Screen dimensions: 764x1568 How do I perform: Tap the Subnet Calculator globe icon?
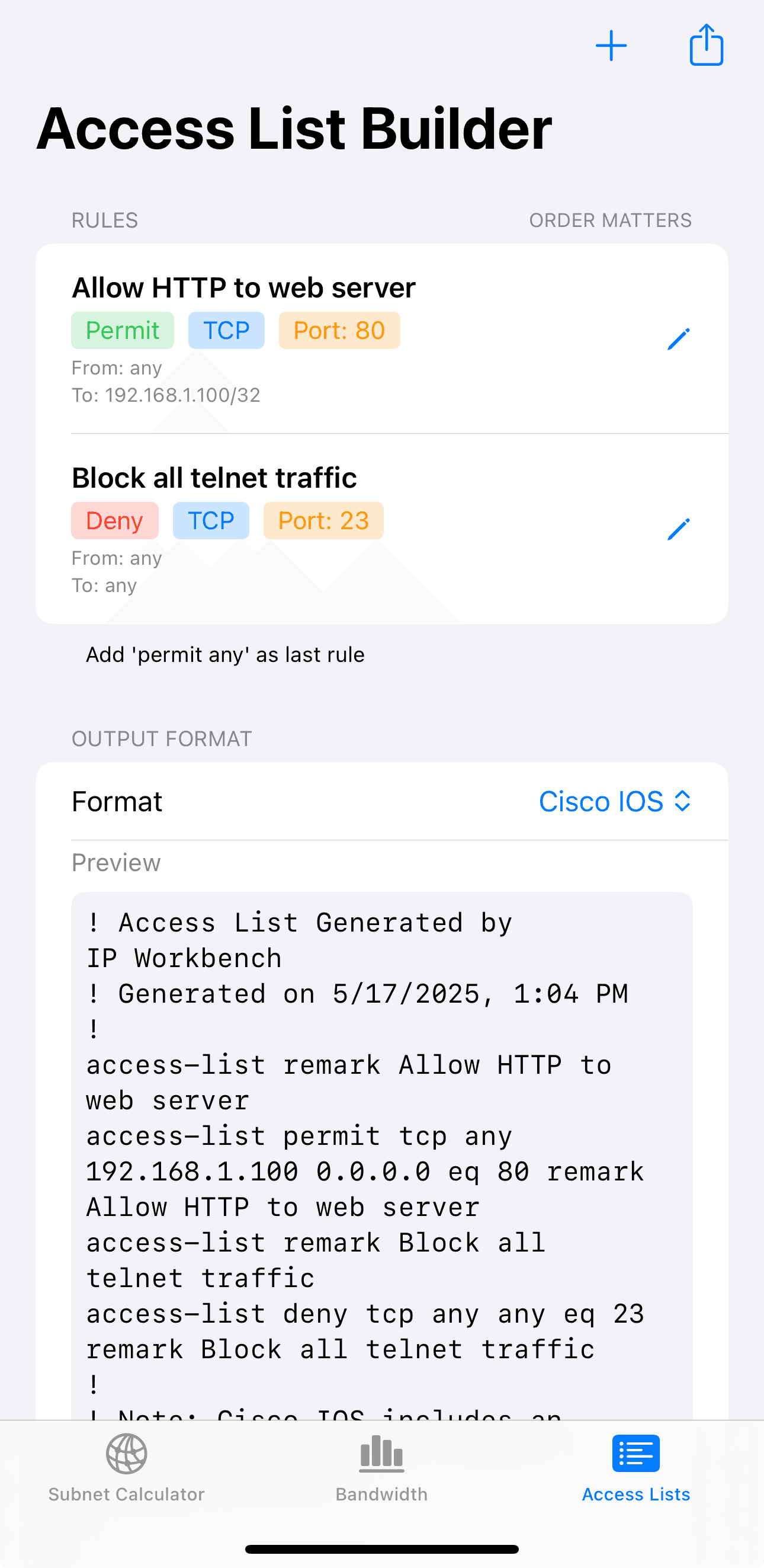click(x=126, y=1454)
